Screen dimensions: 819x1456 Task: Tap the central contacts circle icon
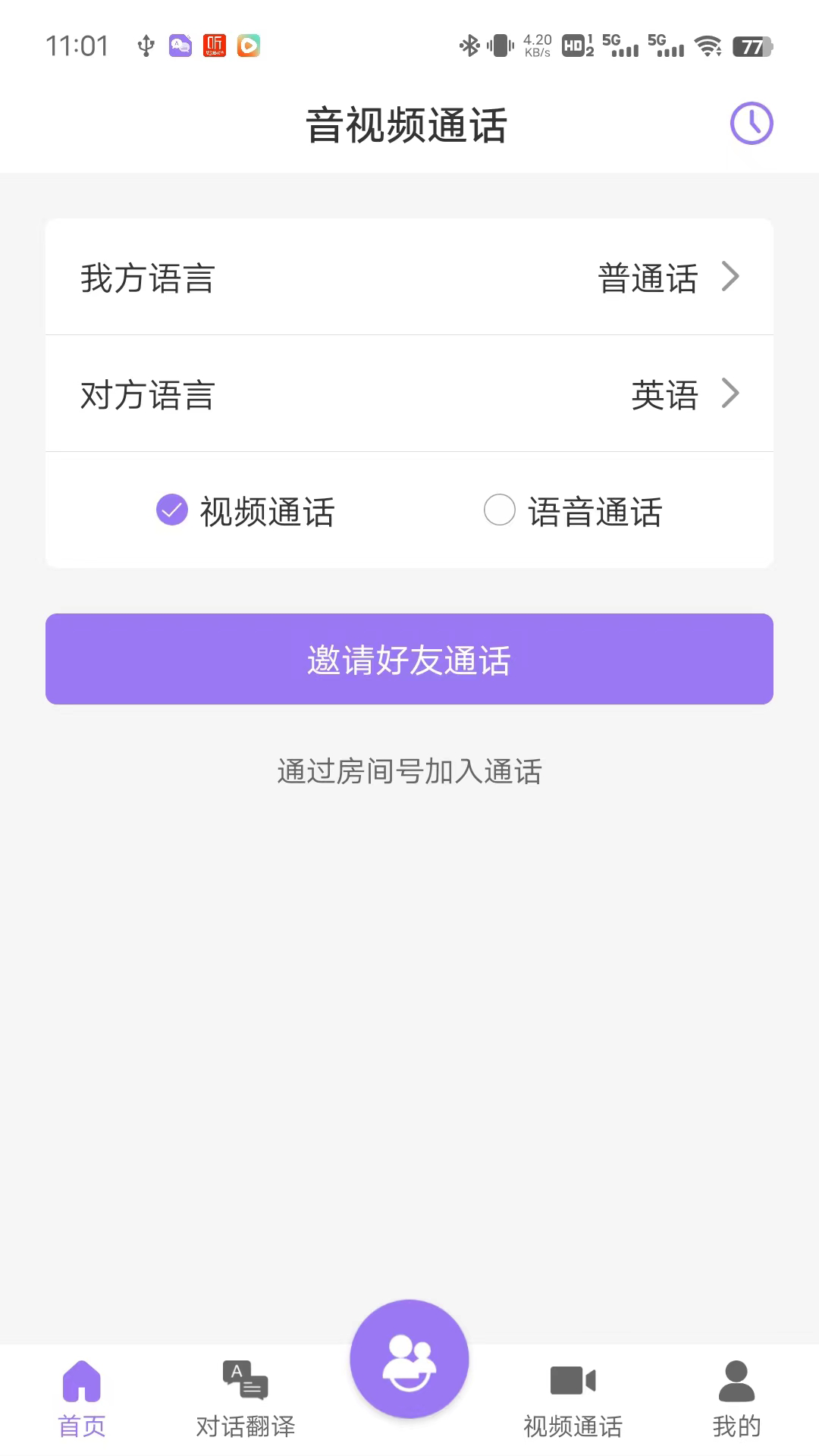coord(409,1357)
